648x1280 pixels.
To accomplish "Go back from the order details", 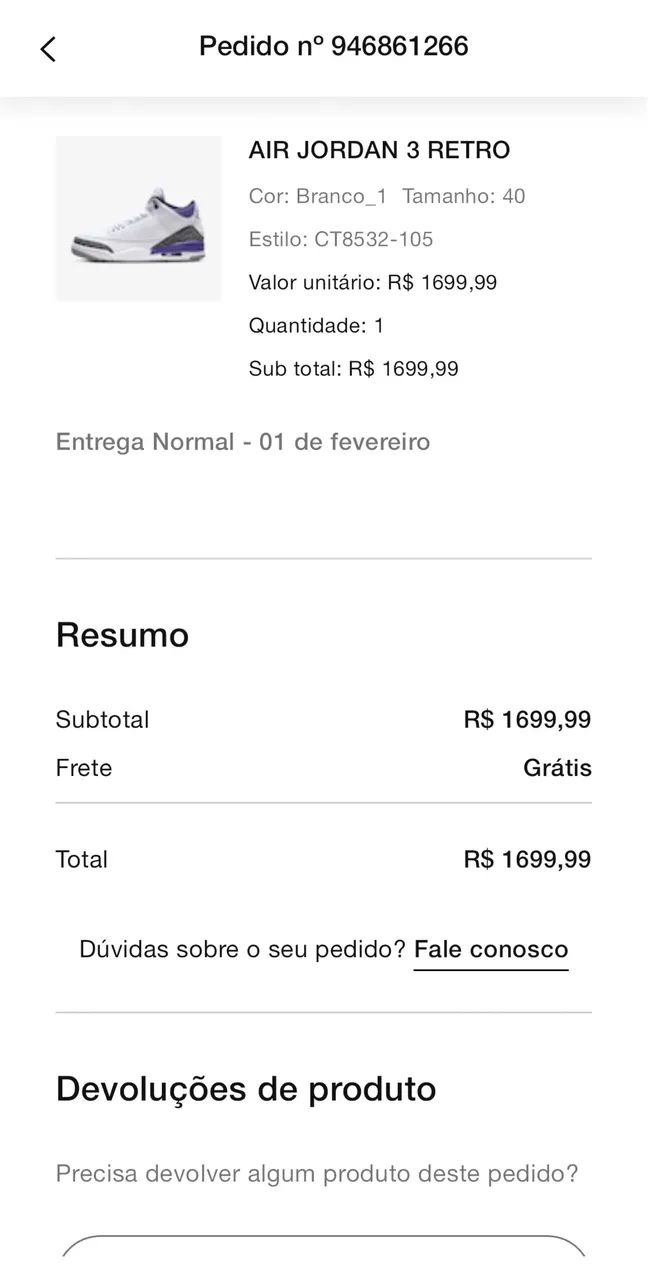I will pos(48,48).
